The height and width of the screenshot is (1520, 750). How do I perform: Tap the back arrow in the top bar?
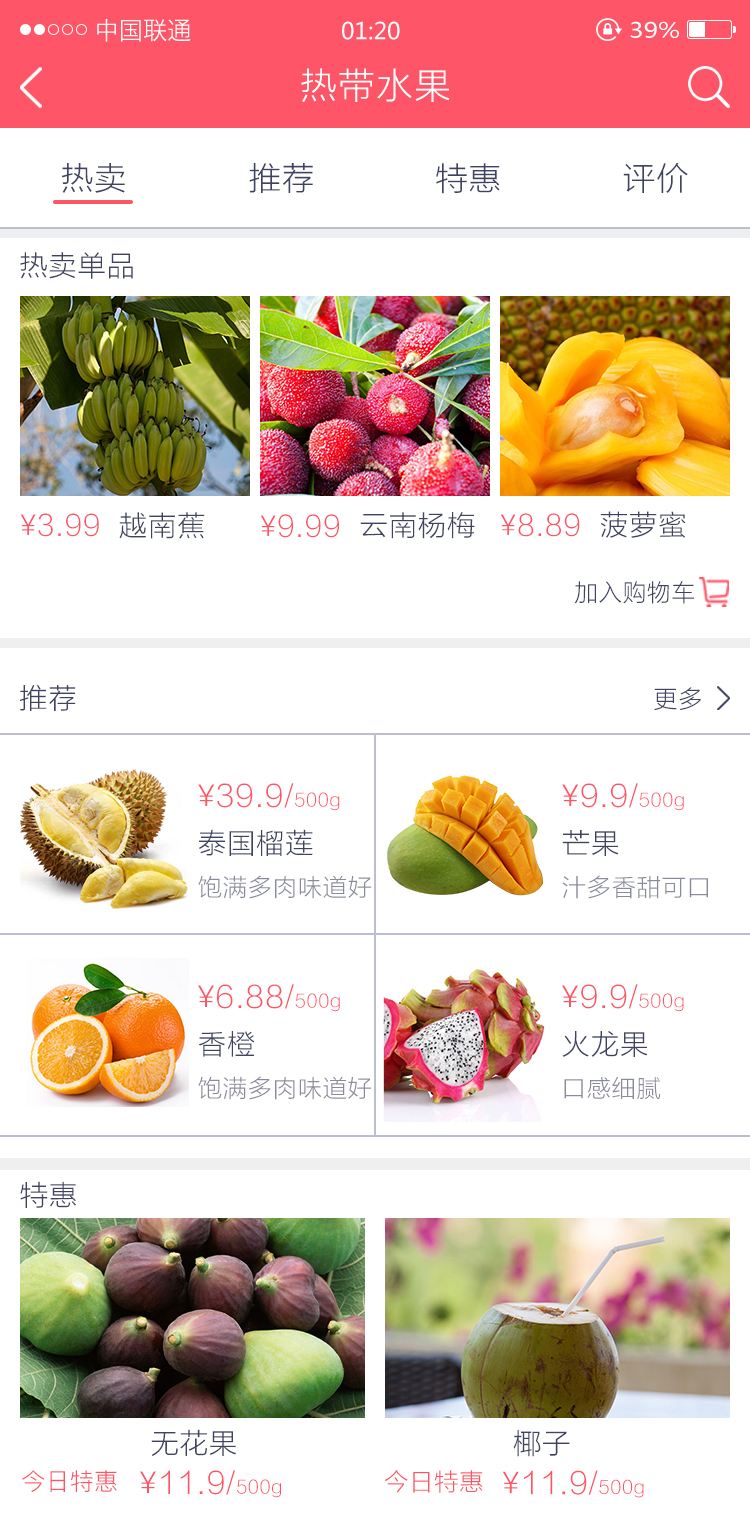click(x=31, y=87)
